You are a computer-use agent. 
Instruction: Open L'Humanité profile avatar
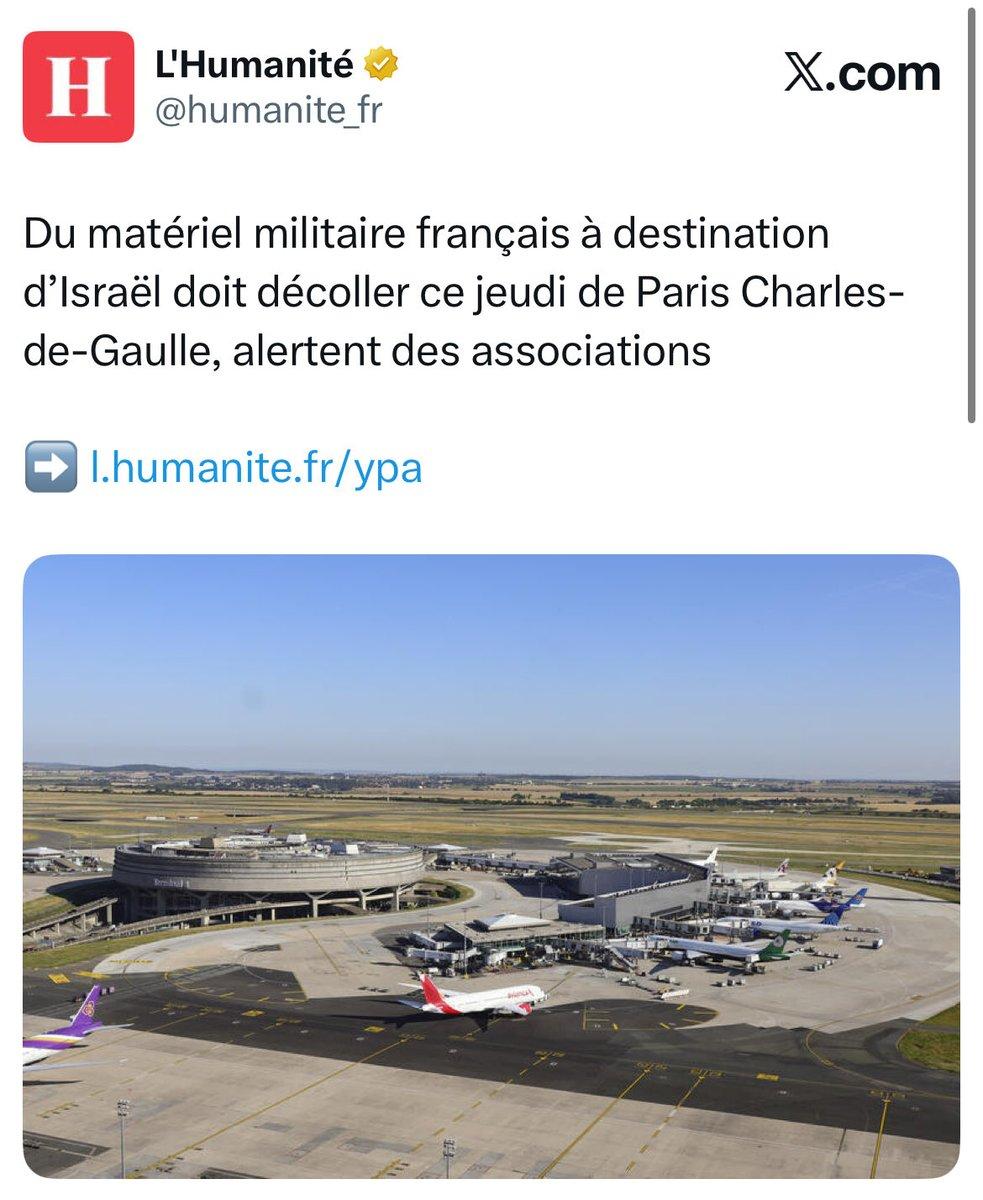[78, 87]
